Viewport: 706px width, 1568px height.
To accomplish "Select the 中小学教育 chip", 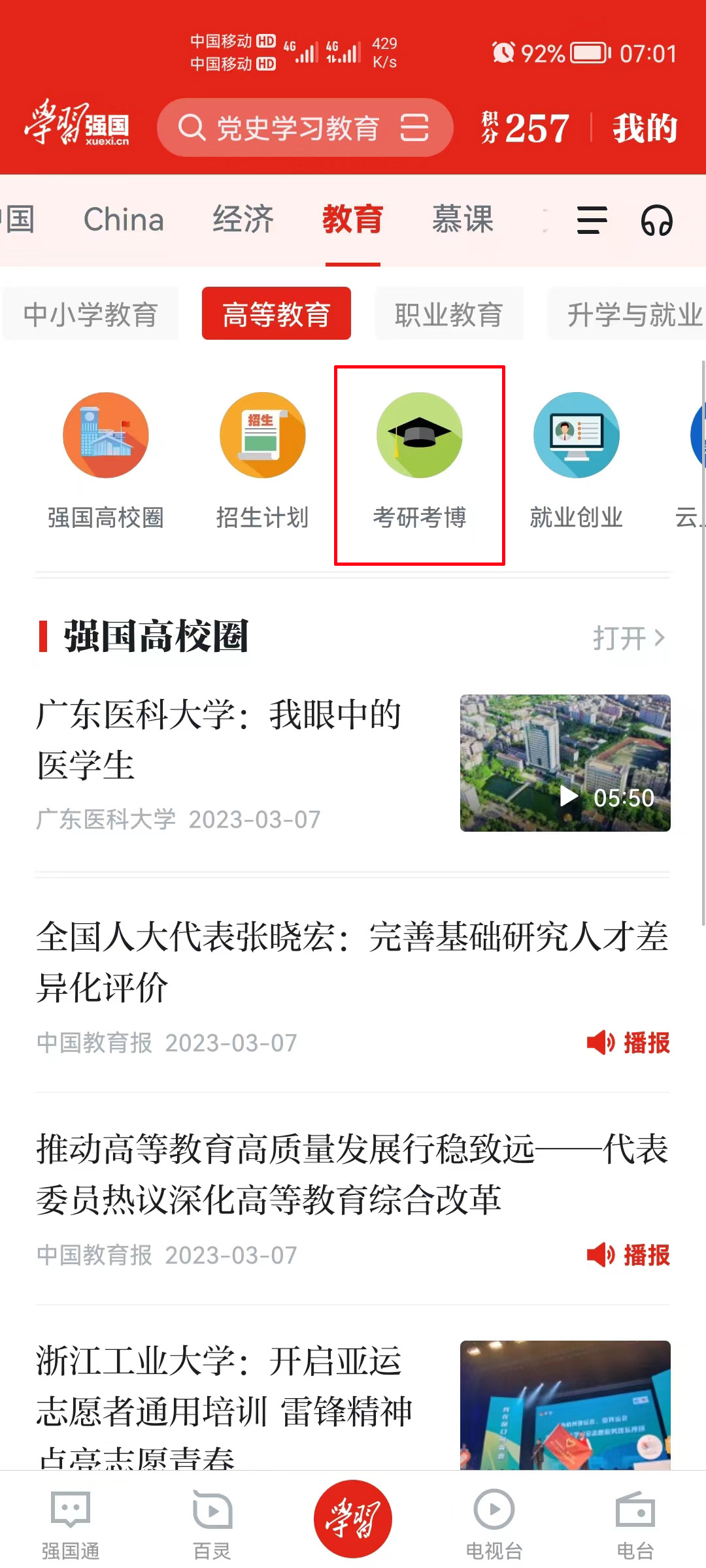I will tap(90, 314).
